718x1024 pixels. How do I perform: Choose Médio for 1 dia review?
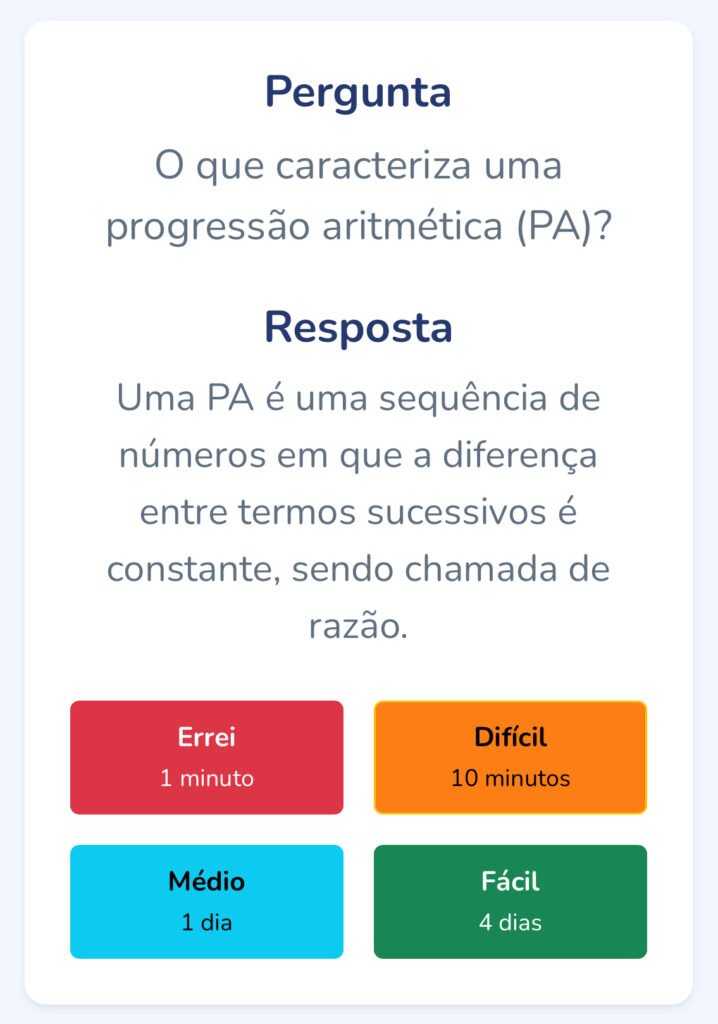[206, 901]
